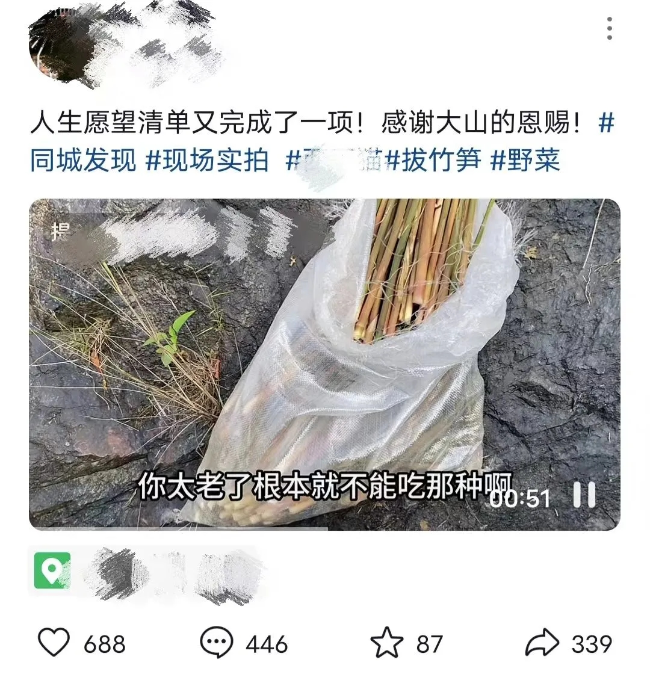
Task: Open the three-dot overflow menu
Action: [x=609, y=29]
